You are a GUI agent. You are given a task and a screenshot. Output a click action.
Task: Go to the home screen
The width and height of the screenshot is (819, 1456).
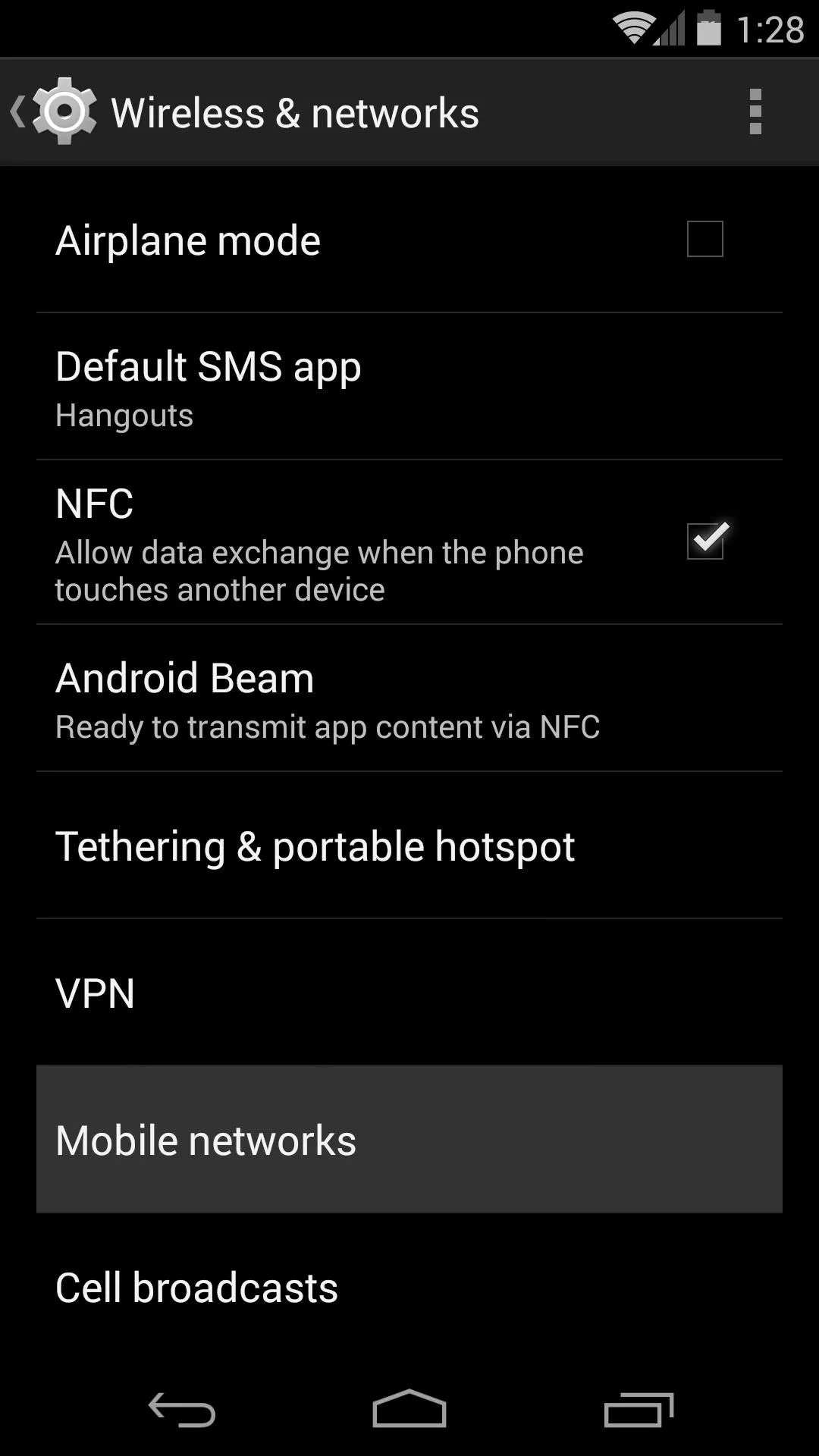click(x=409, y=1408)
